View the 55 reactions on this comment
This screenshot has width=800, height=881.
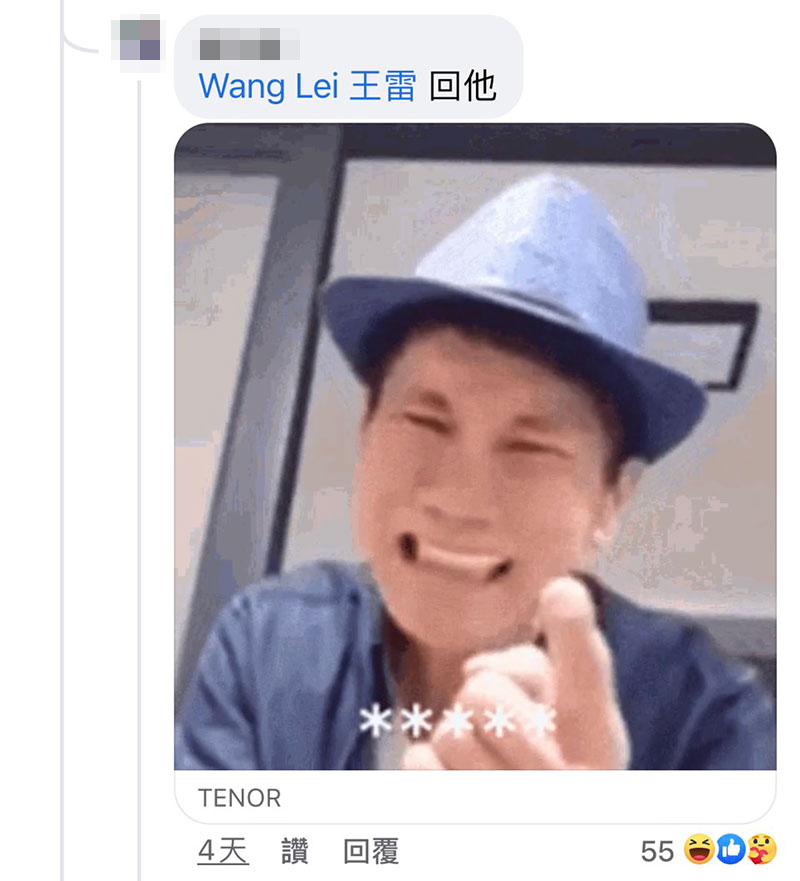pos(708,851)
